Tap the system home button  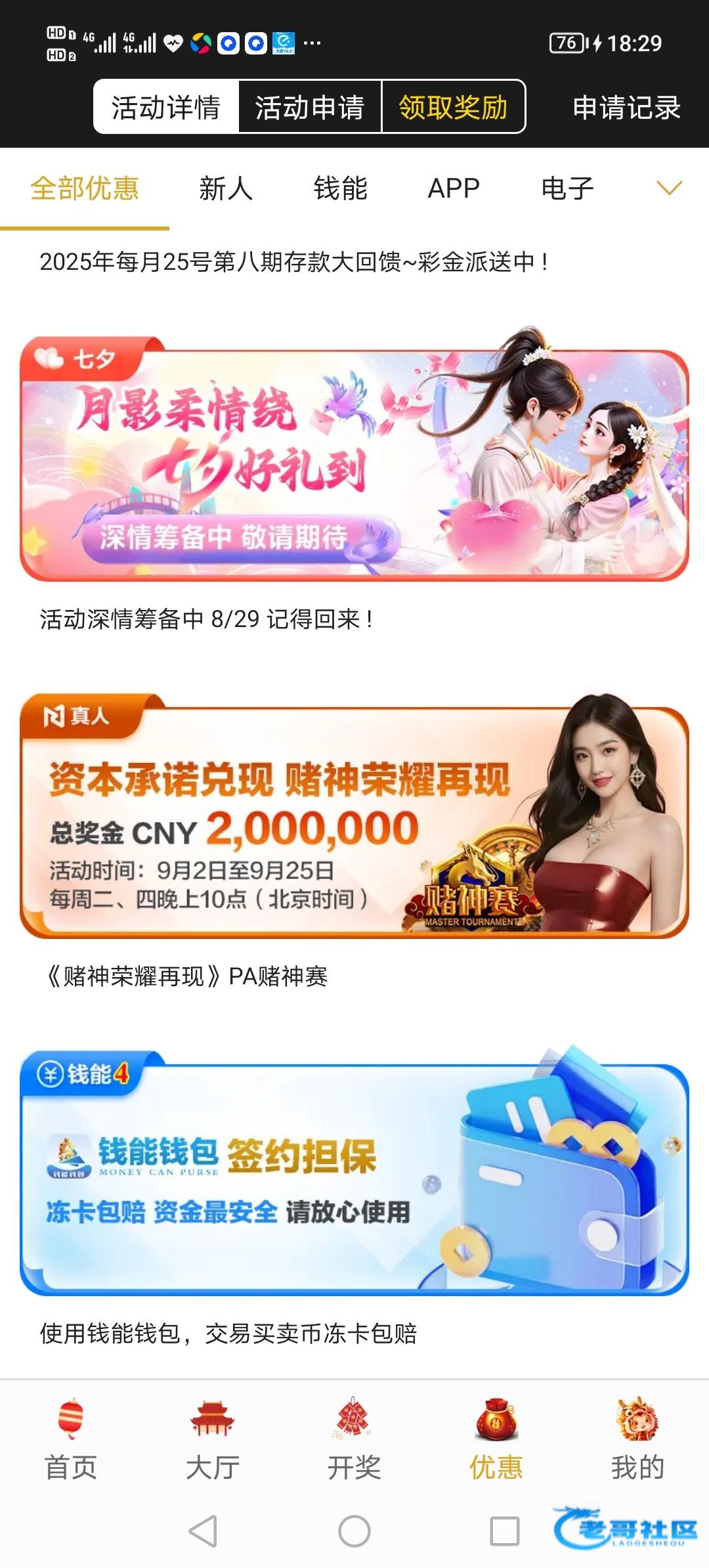coord(354,1531)
